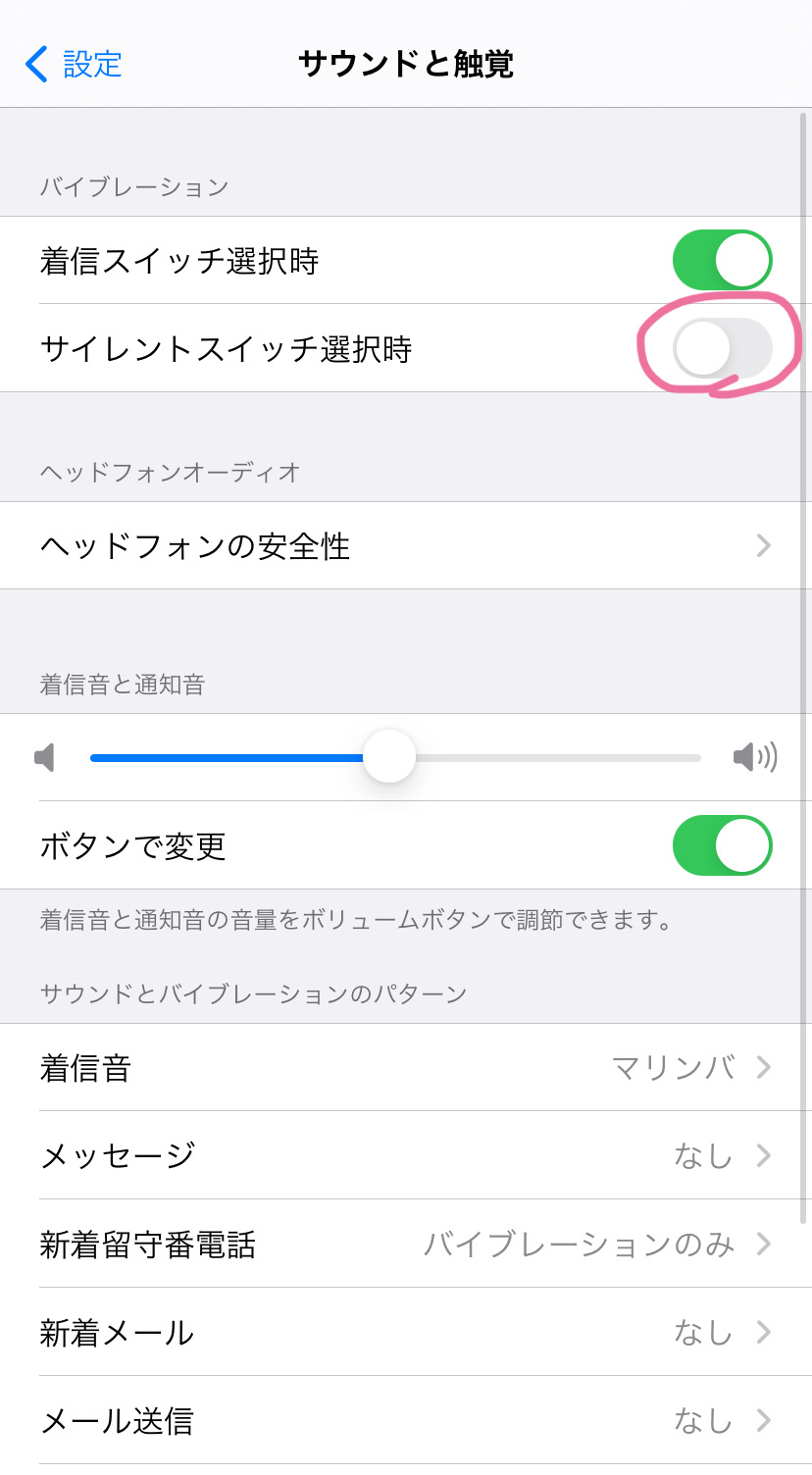Go back to 設定
Screen dimensions: 812x1475
pyautogui.click(x=75, y=64)
